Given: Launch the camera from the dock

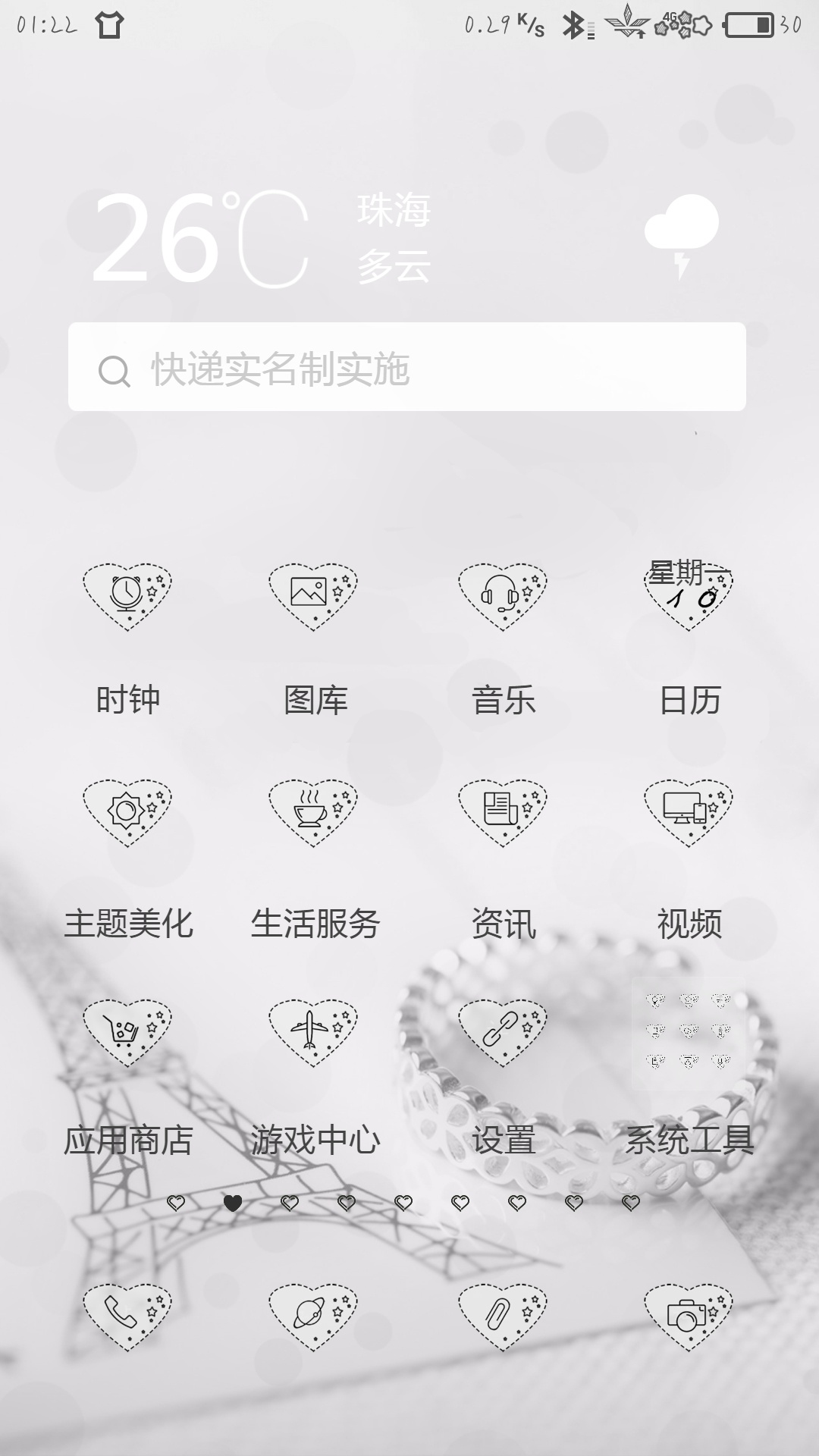Looking at the screenshot, I should tap(689, 1316).
